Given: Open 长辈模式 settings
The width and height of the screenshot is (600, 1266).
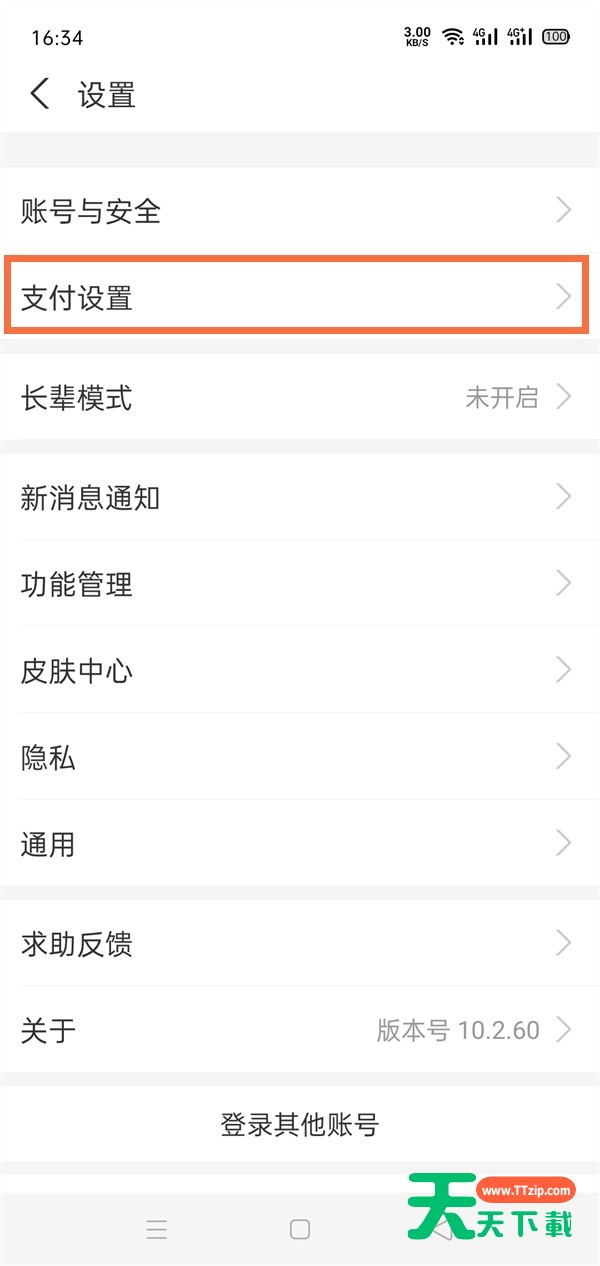Looking at the screenshot, I should (x=300, y=398).
